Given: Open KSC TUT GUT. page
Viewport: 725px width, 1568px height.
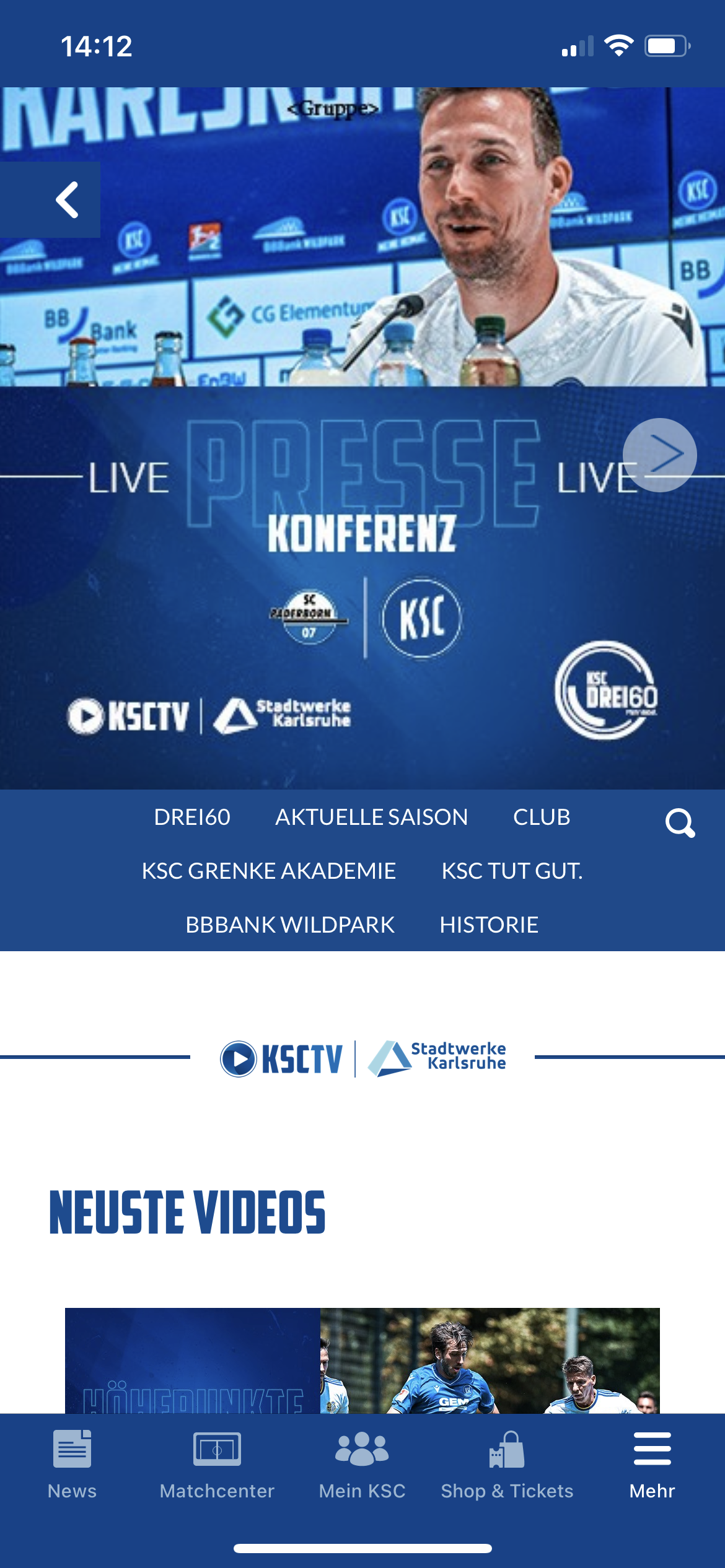Looking at the screenshot, I should click(512, 871).
